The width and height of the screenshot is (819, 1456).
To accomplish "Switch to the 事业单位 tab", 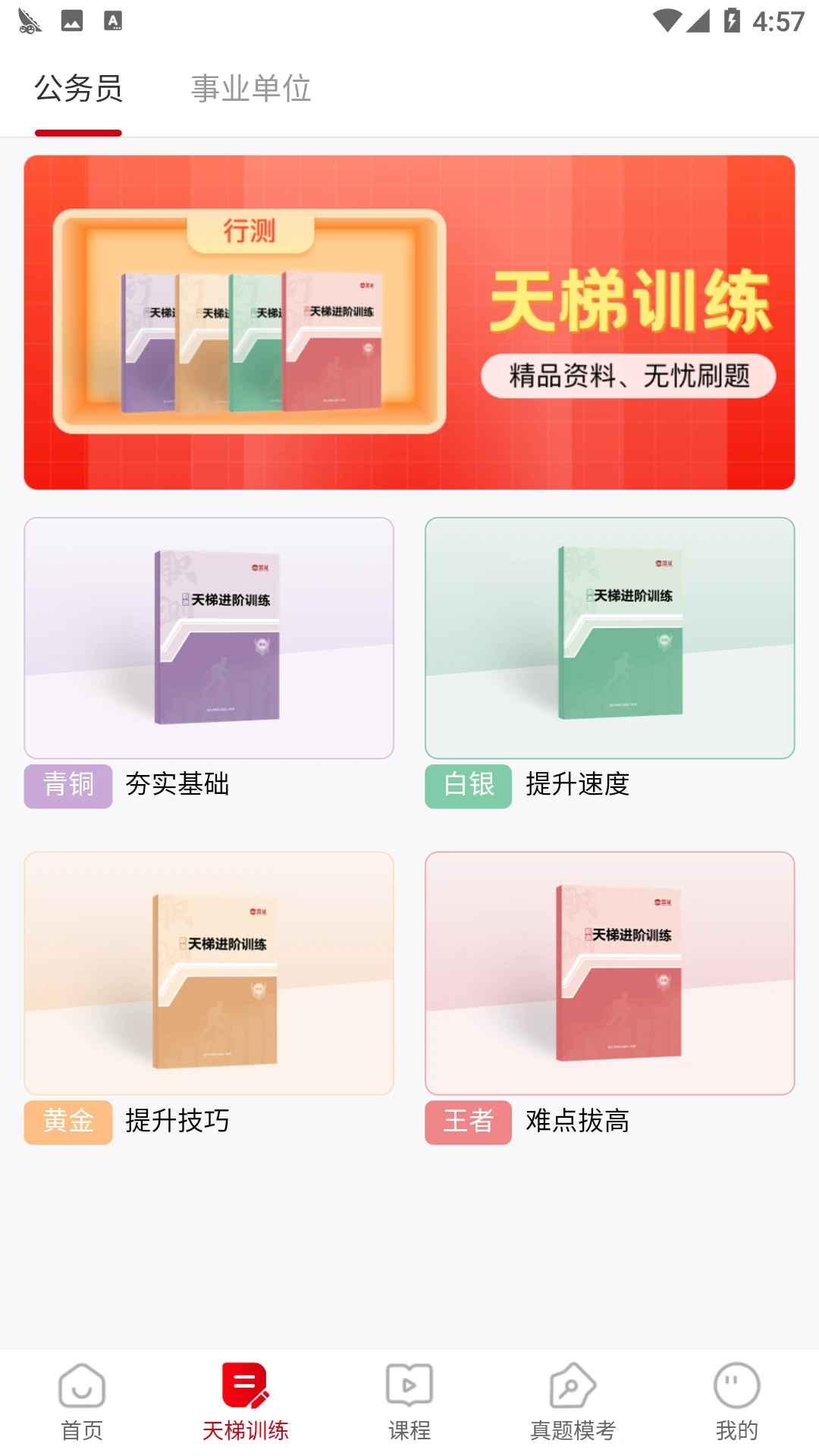I will pos(251,89).
